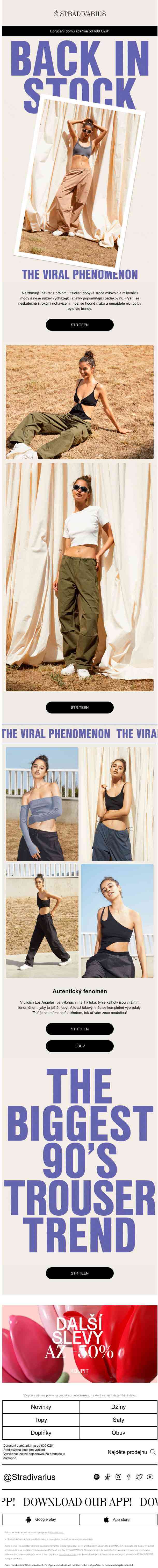
Task: Open Stradivarius on Instagram
Action: point(118,1477)
